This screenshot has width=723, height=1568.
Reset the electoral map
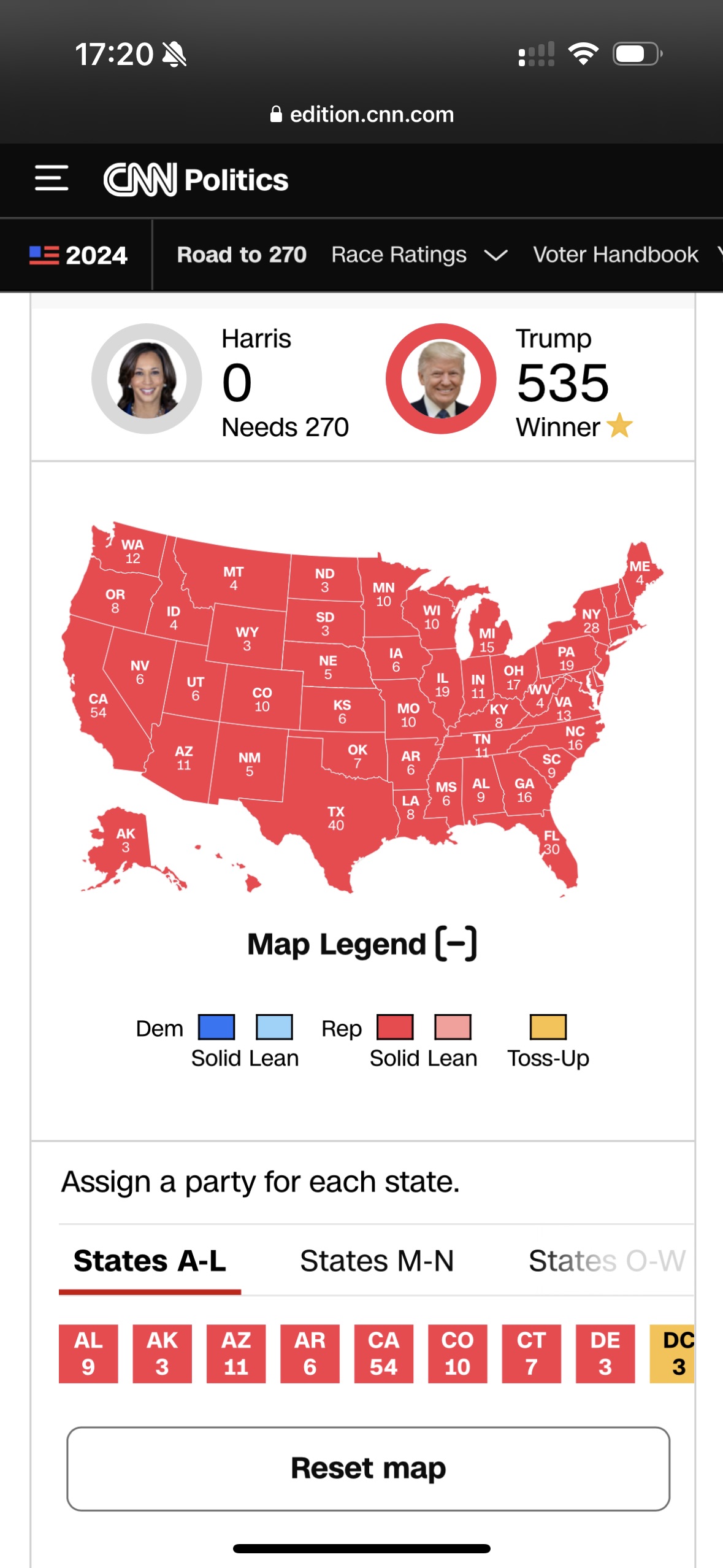pos(368,1469)
